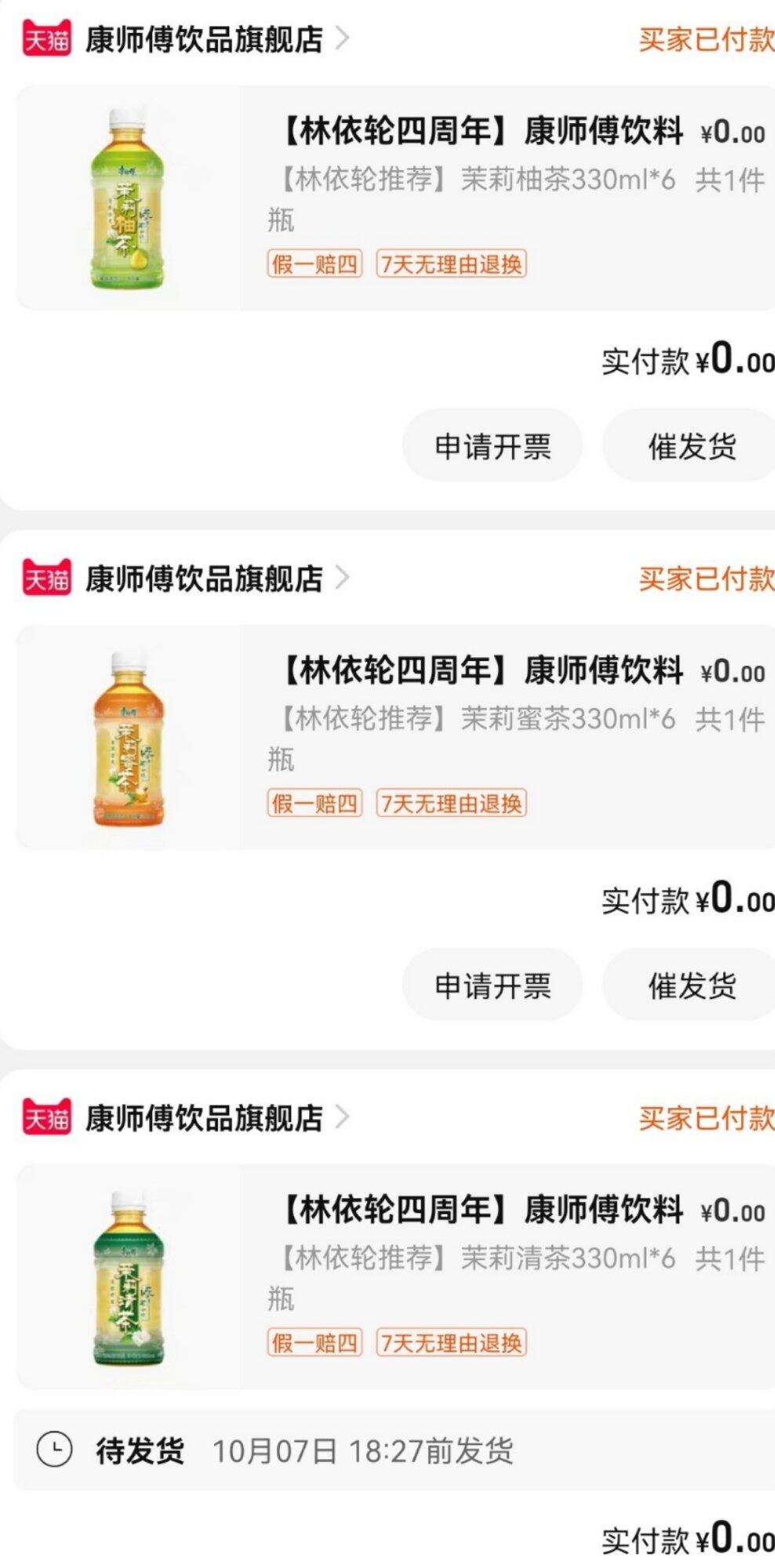This screenshot has height=1568, width=775.
Task: Urge shipment for the 茉莉蜜茶 order
Action: pos(690,985)
